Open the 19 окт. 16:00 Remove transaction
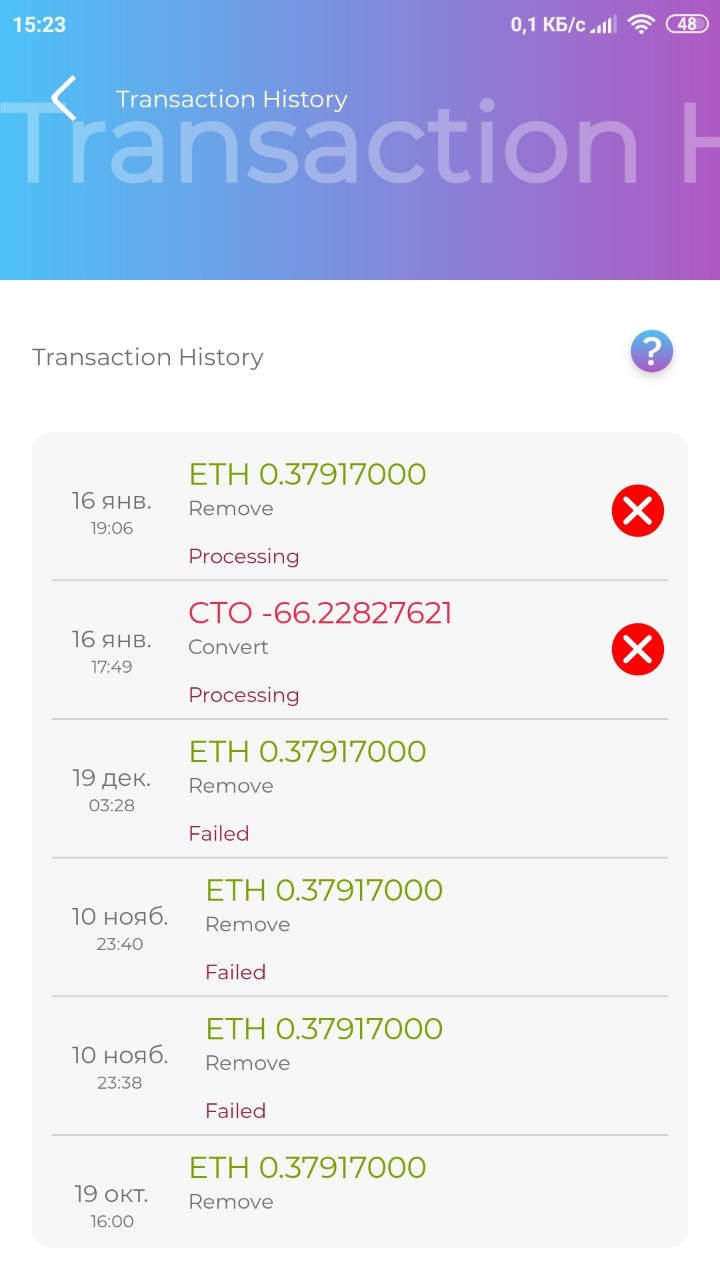 (x=360, y=1192)
